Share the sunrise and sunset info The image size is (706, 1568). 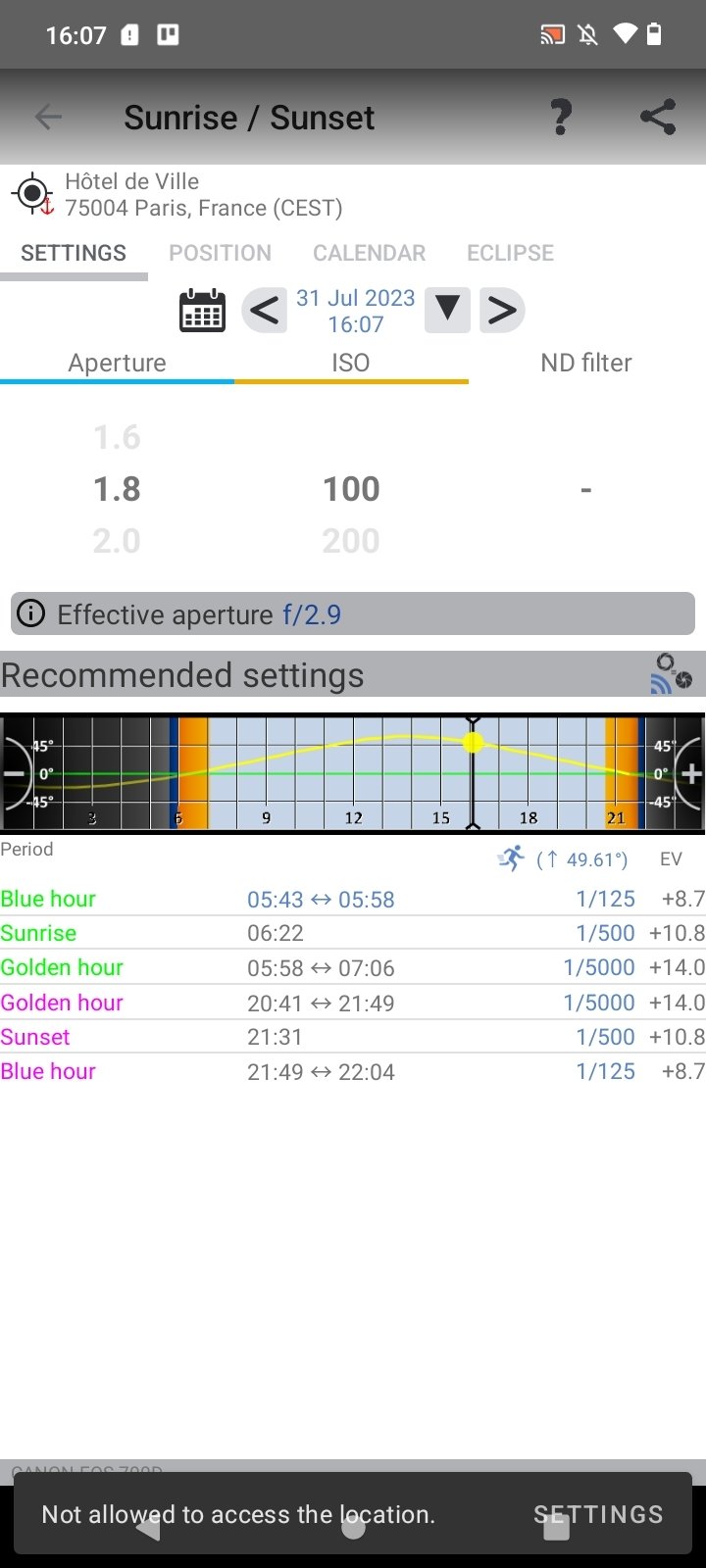coord(658,118)
